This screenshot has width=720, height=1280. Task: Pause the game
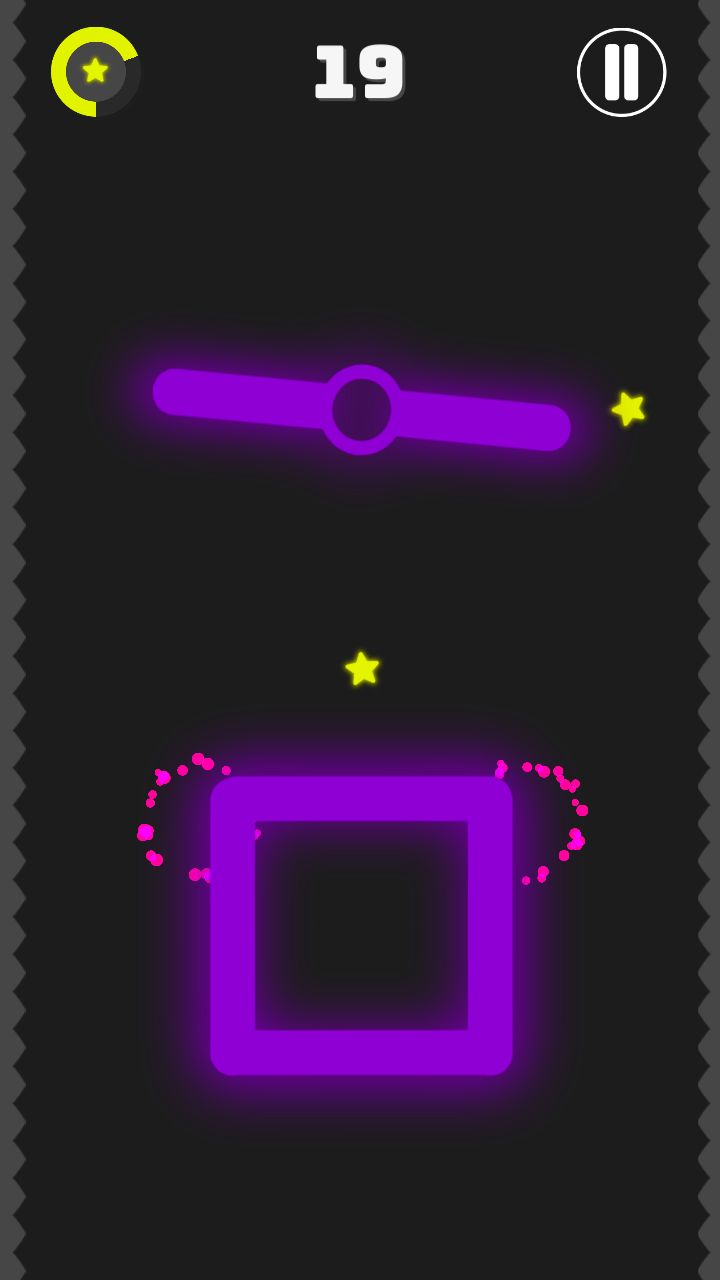(621, 72)
